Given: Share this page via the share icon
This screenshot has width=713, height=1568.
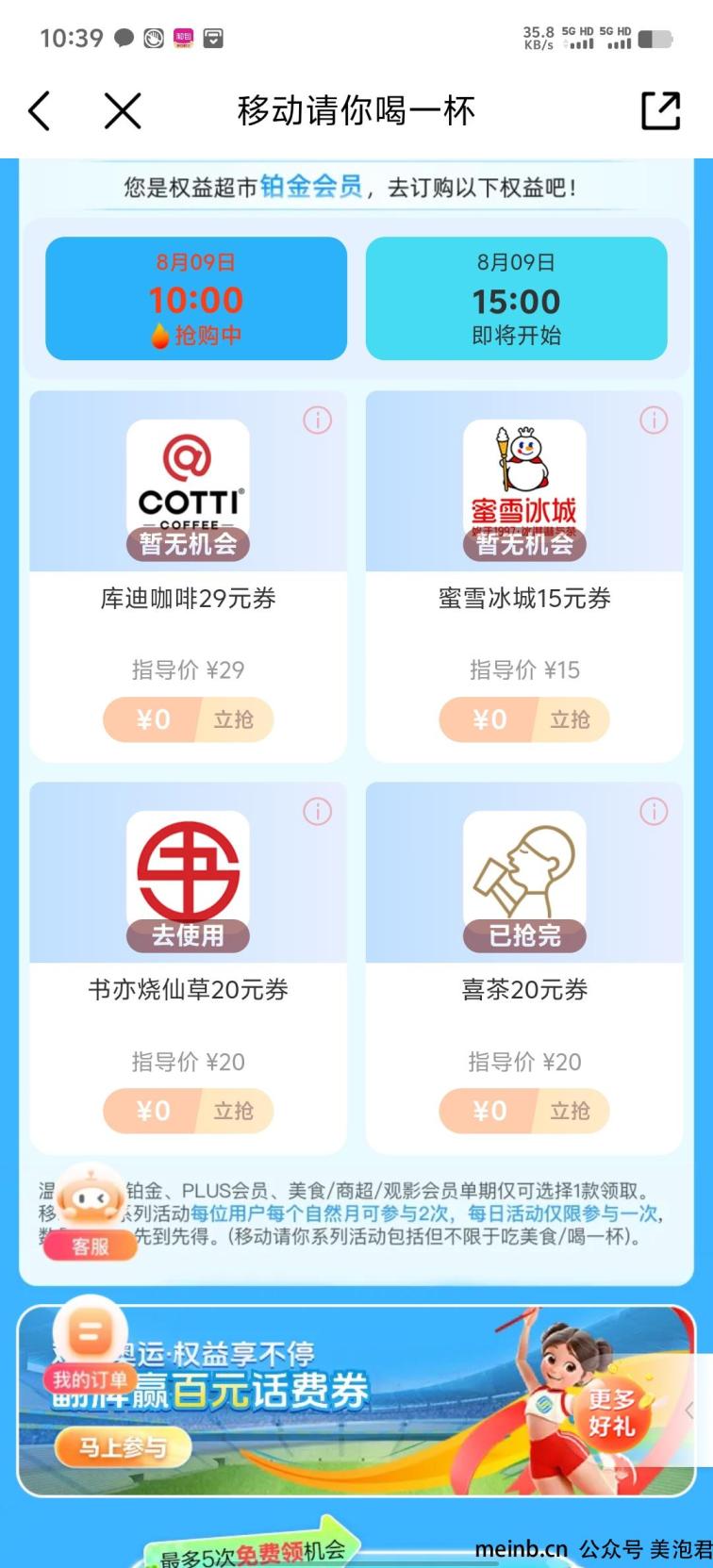Looking at the screenshot, I should (660, 111).
